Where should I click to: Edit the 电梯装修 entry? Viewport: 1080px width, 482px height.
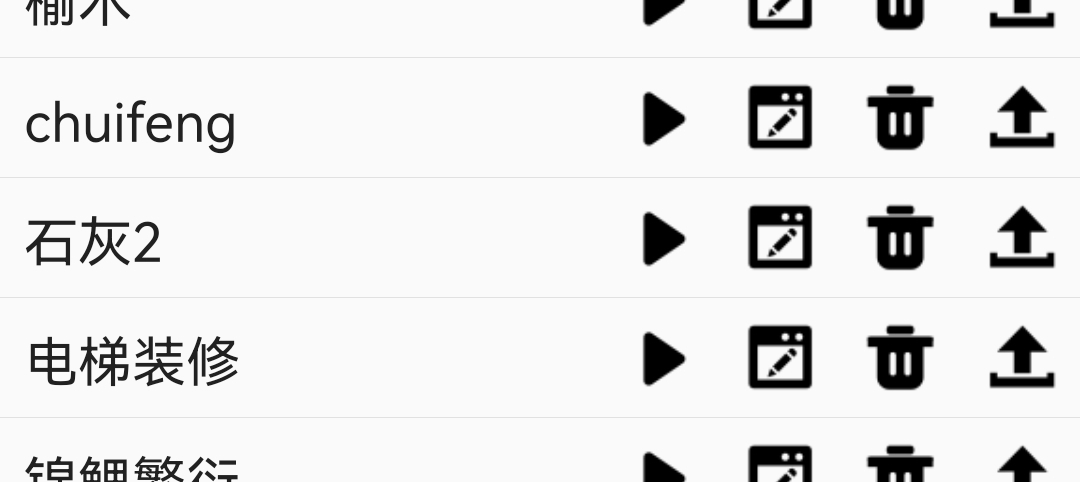[780, 358]
